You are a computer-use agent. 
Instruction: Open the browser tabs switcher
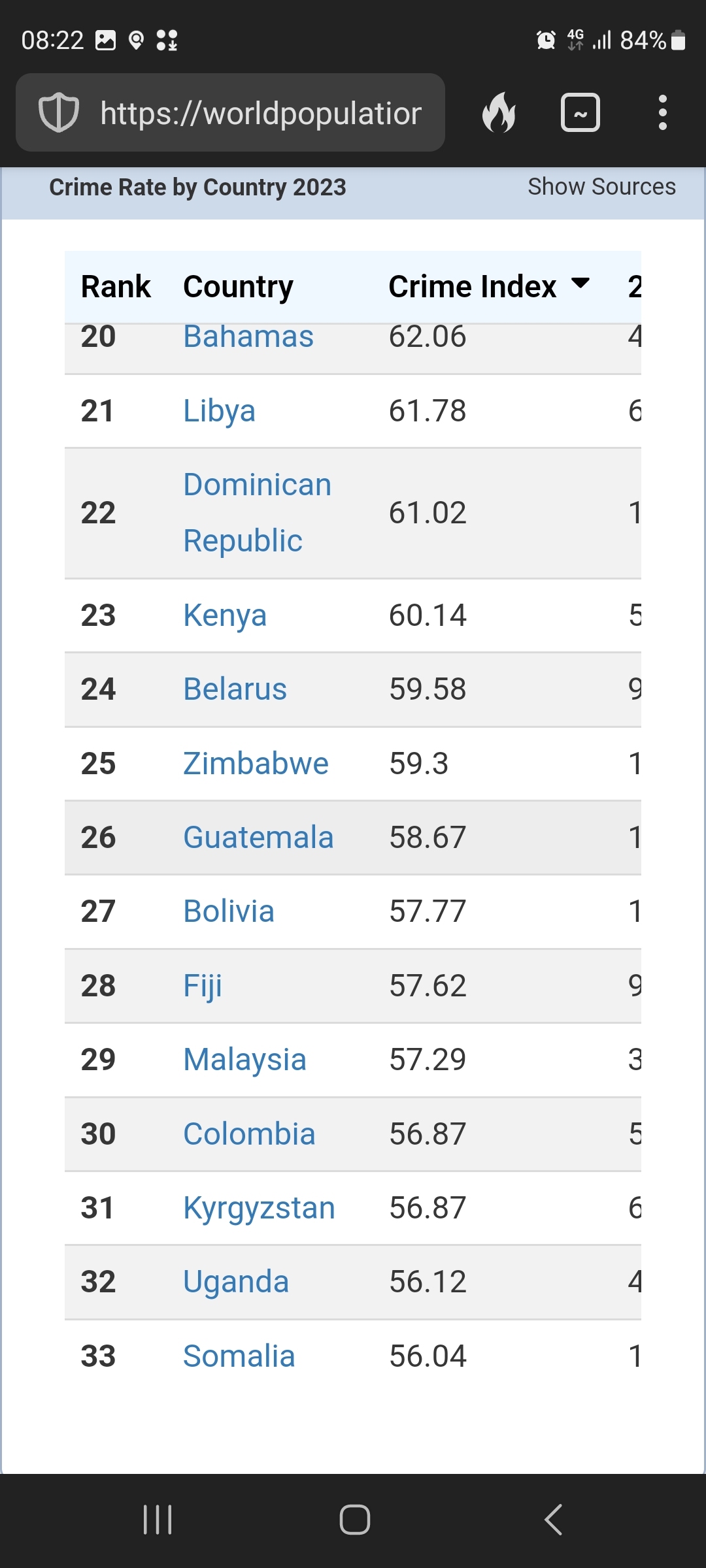(x=580, y=112)
